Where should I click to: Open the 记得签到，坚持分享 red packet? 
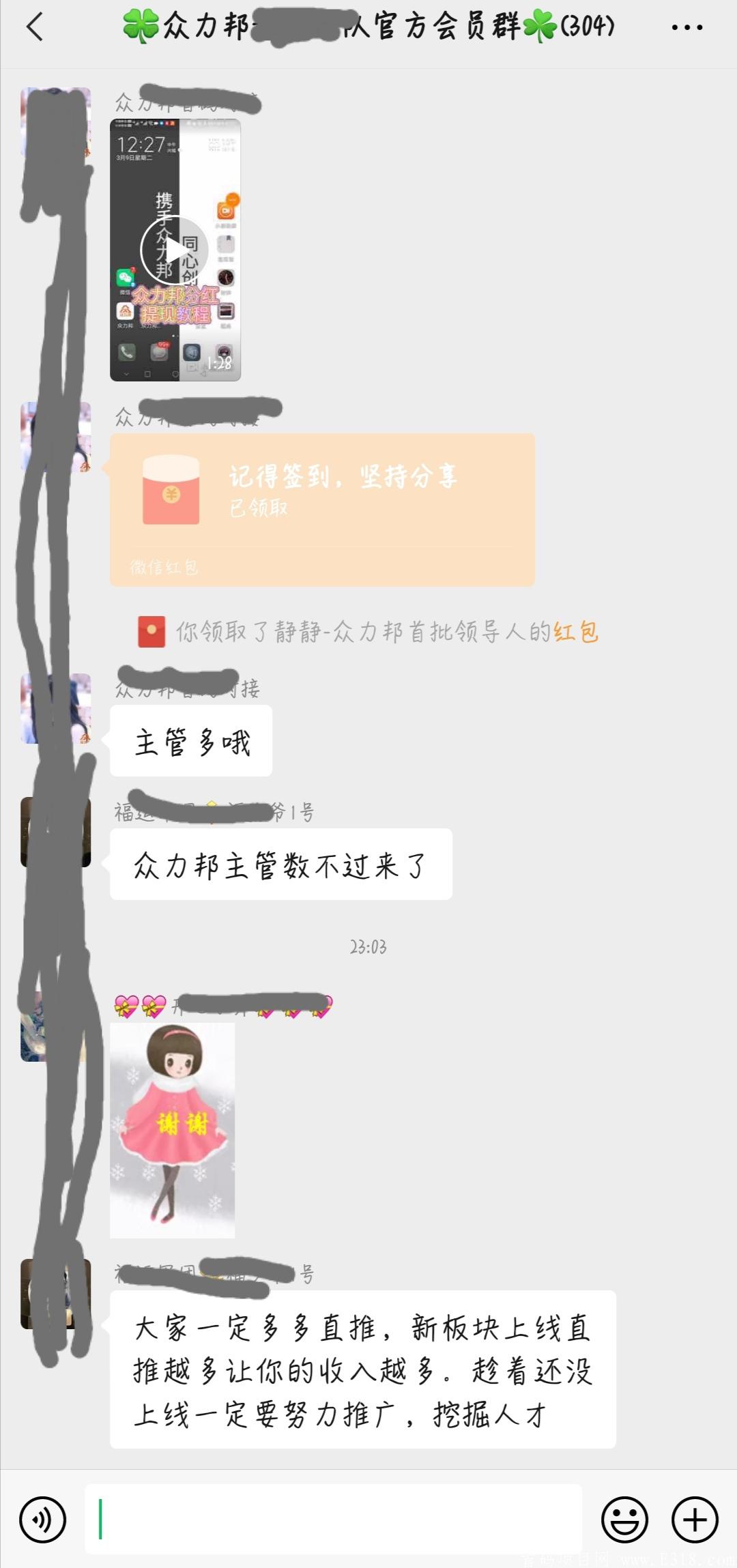pyautogui.click(x=322, y=509)
